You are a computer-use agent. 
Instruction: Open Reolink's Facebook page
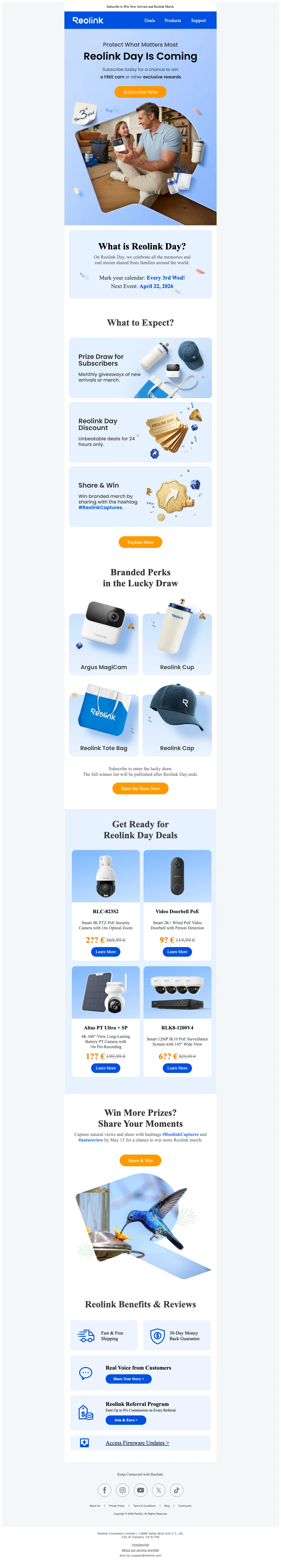click(104, 1490)
